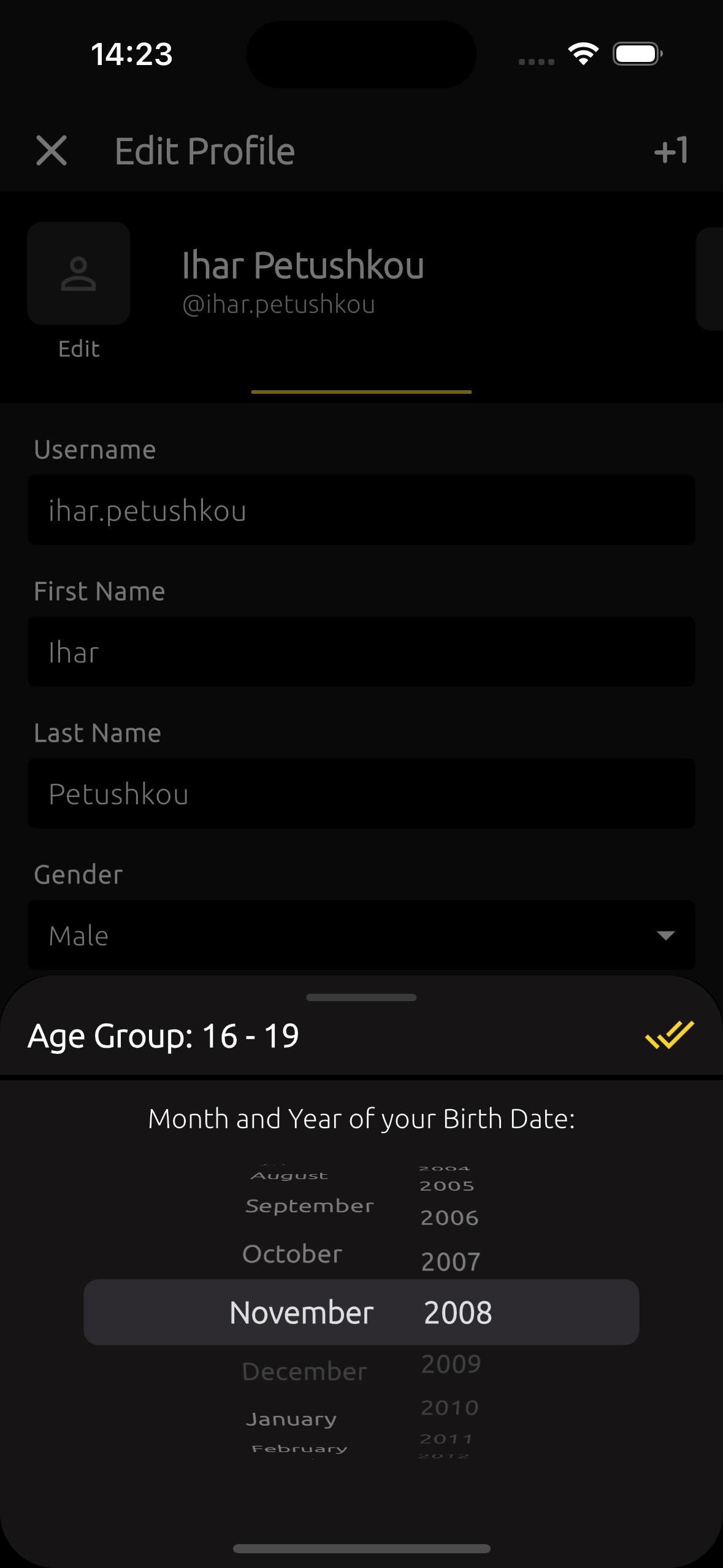Select December in the month picker
This screenshot has height=1568, width=723.
(305, 1371)
